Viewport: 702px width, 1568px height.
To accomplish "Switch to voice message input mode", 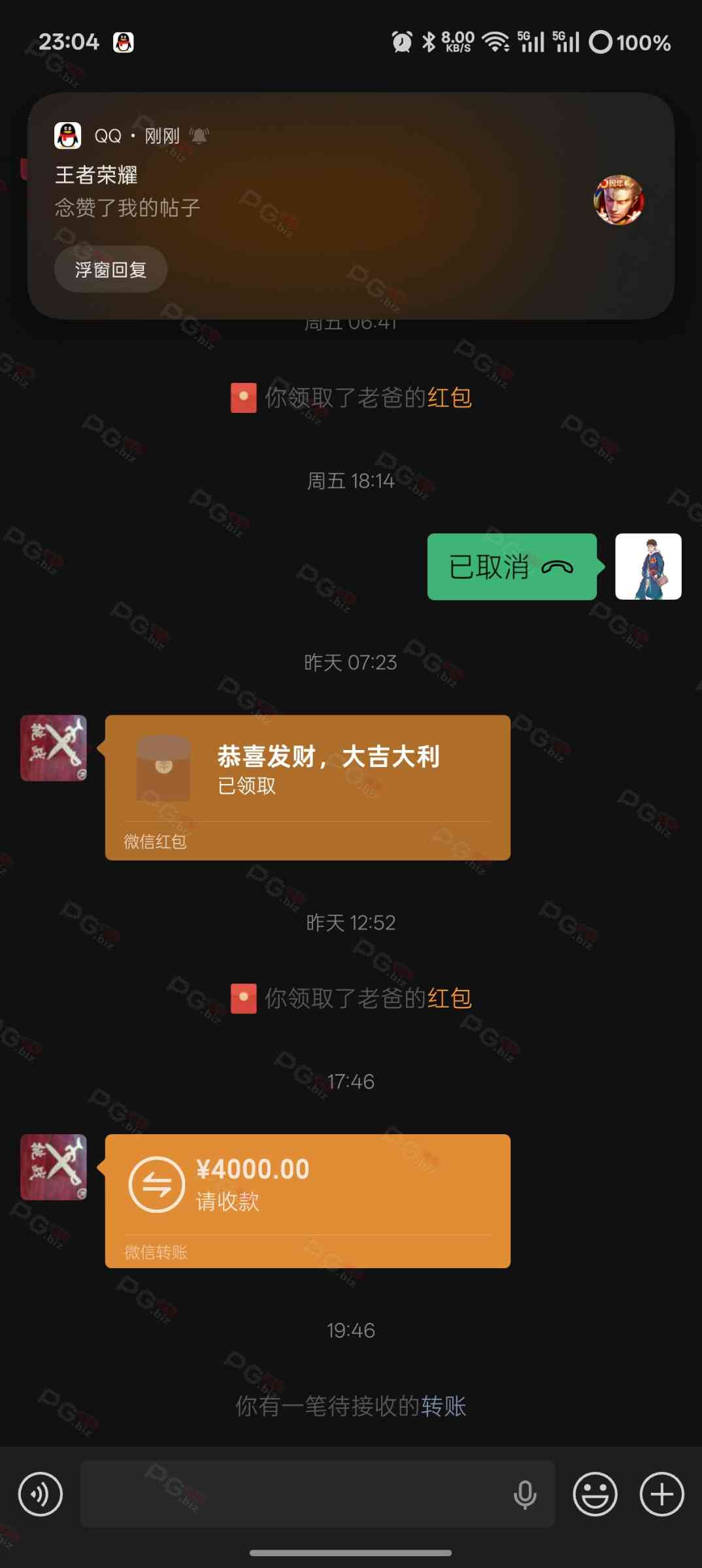I will pos(41,1494).
